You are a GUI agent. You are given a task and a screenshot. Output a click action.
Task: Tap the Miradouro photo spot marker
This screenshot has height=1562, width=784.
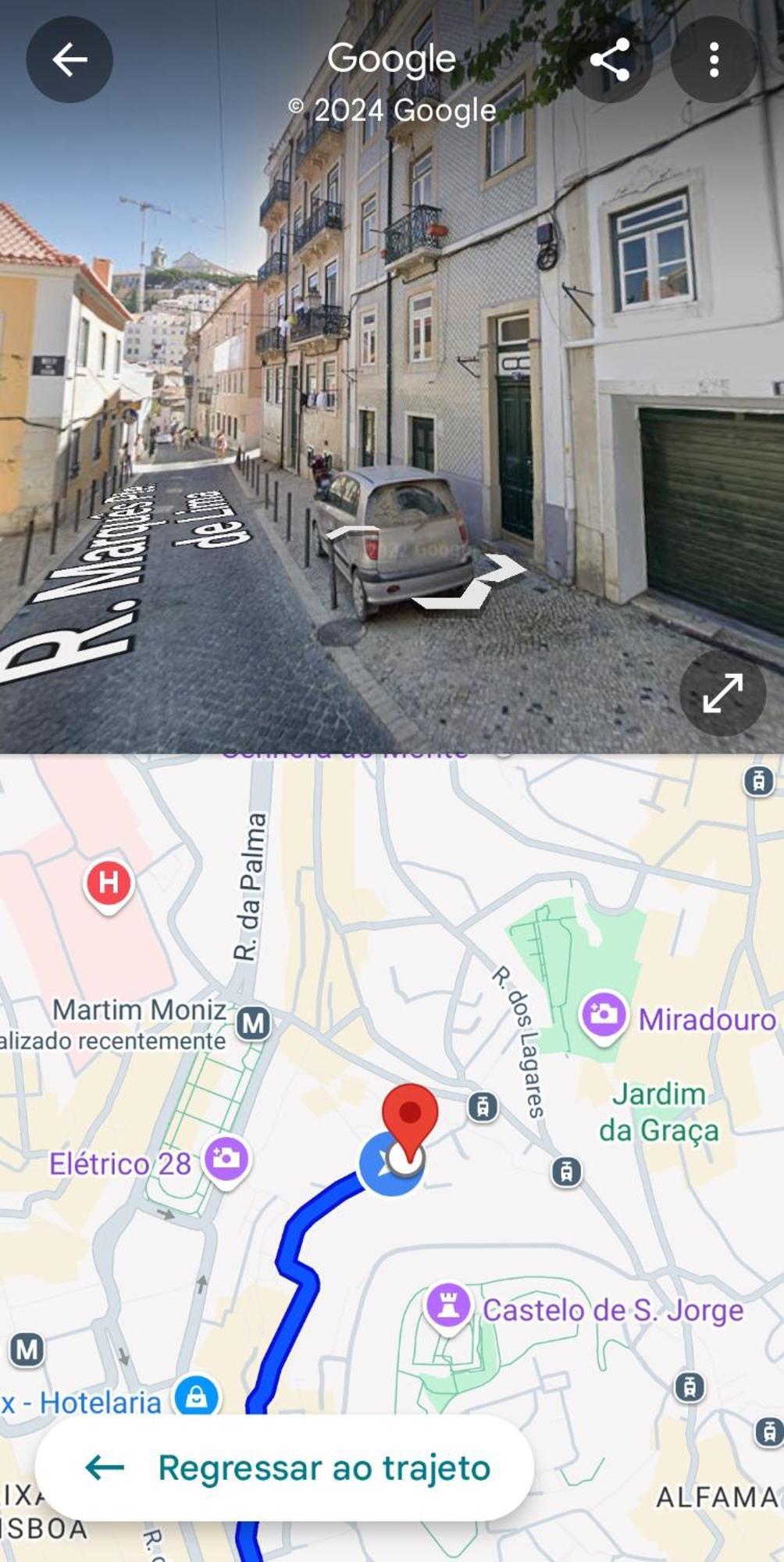[x=603, y=1015]
